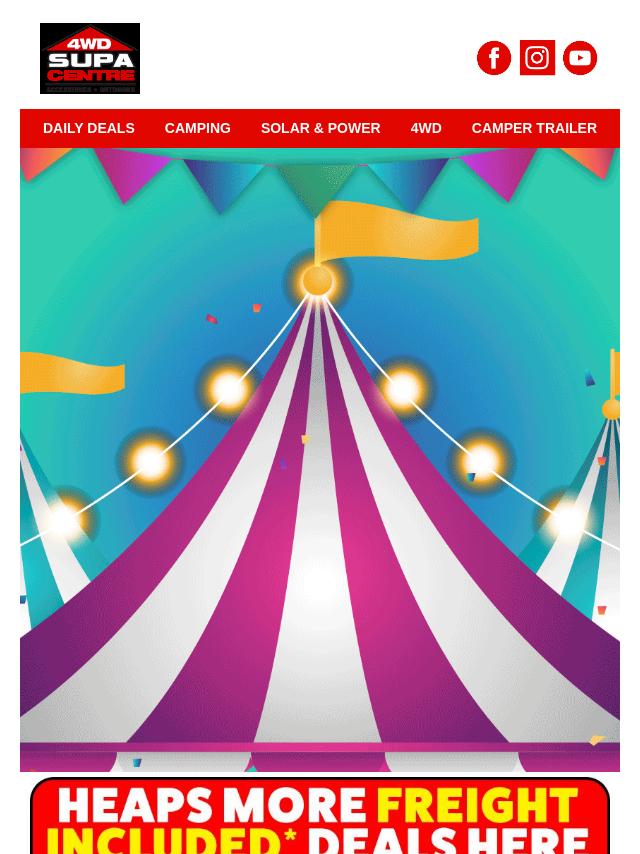The image size is (640, 854).
Task: Browse the 4WD category
Action: pyautogui.click(x=425, y=128)
